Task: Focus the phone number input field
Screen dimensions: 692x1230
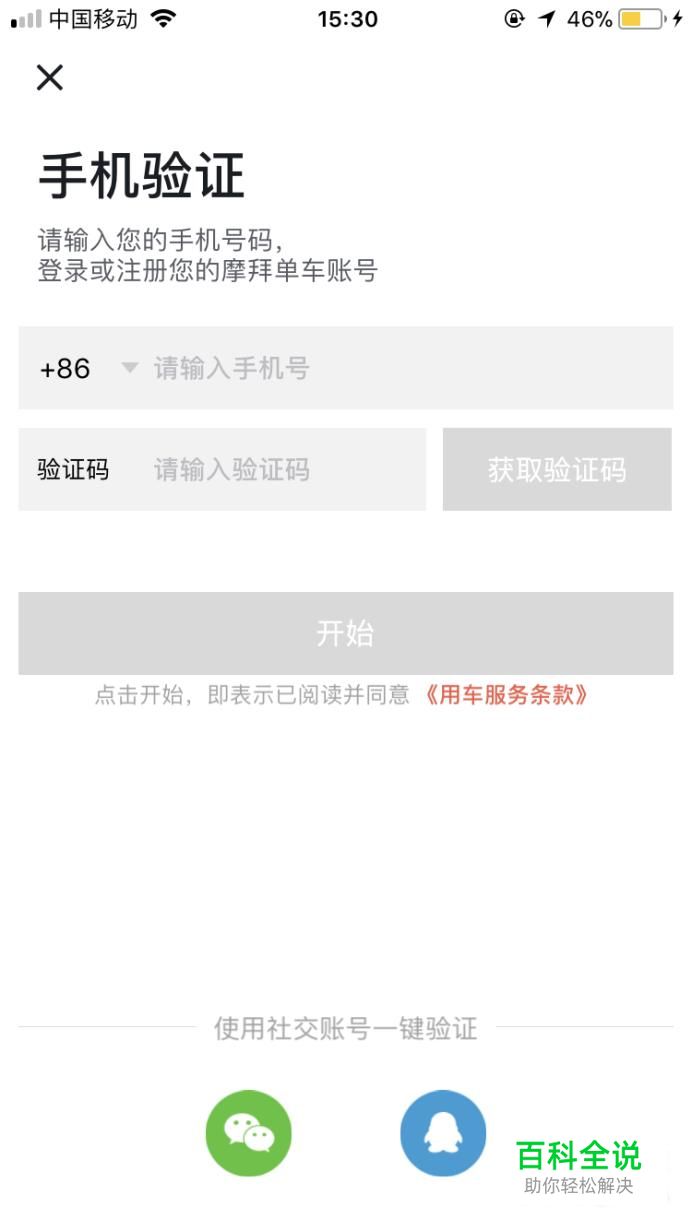Action: 400,368
